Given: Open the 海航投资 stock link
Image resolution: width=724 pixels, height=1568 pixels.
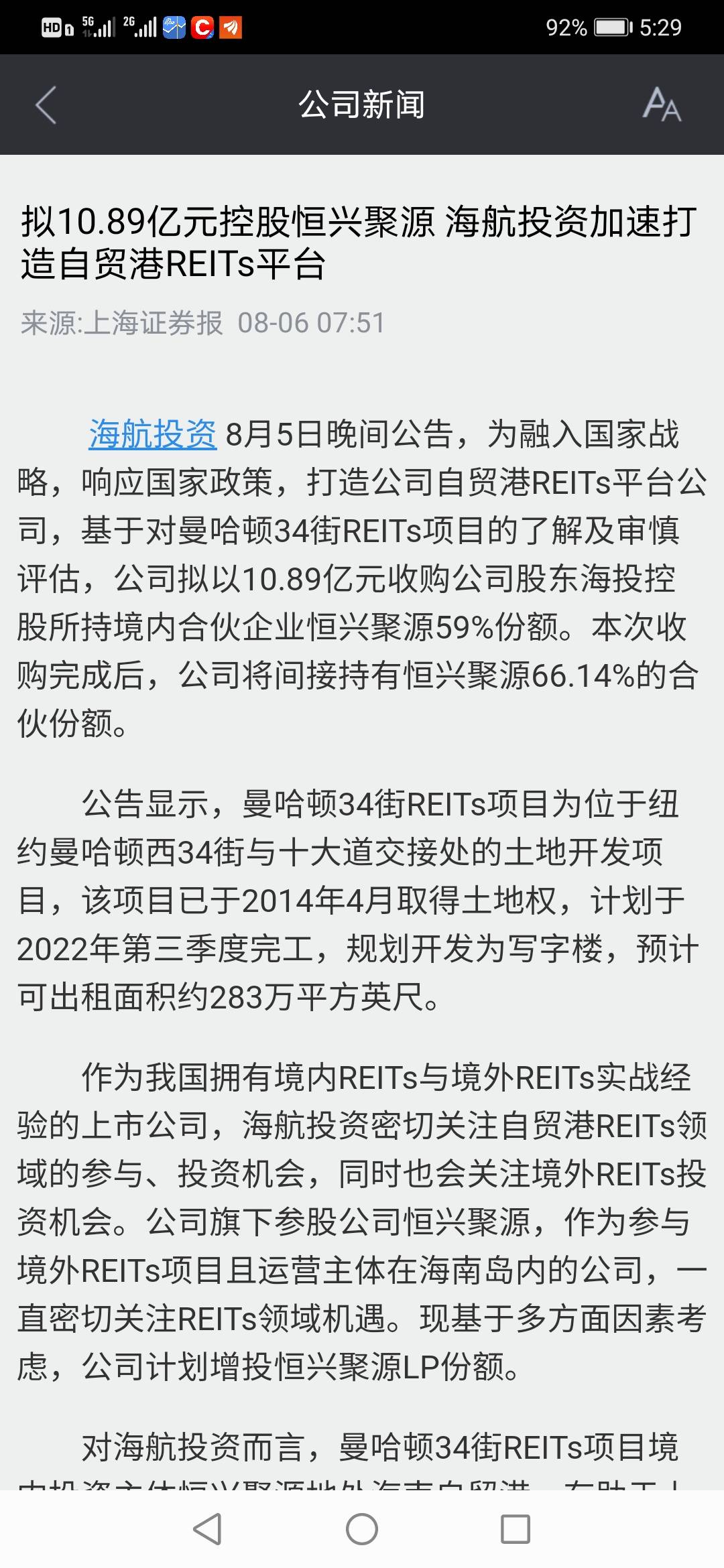Looking at the screenshot, I should pos(153,434).
